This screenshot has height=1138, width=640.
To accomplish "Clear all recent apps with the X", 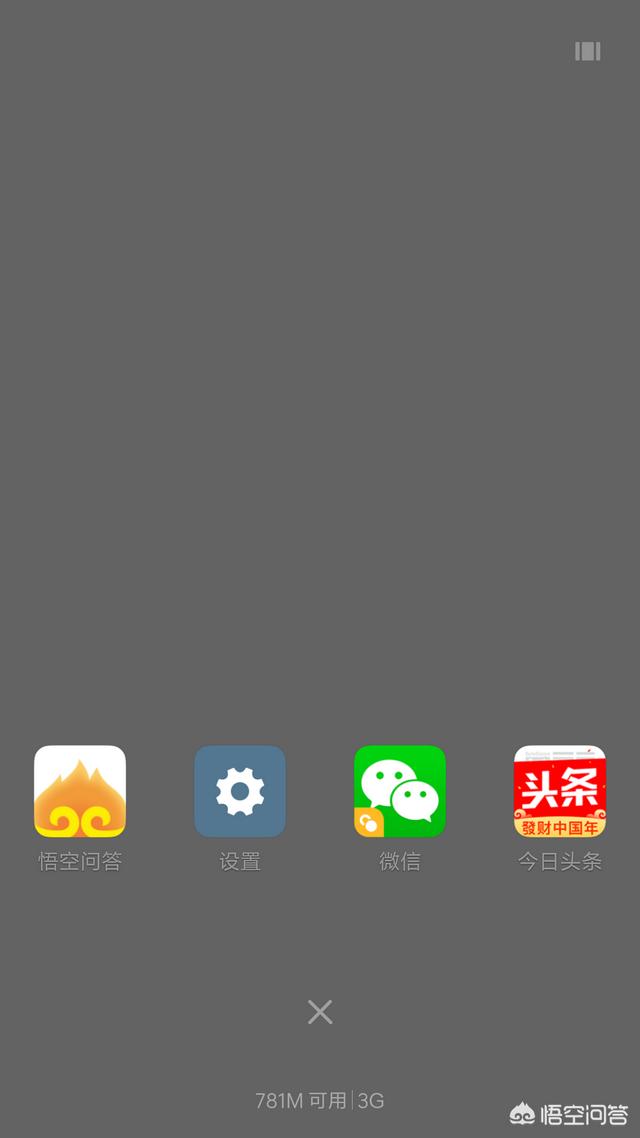I will [320, 1012].
